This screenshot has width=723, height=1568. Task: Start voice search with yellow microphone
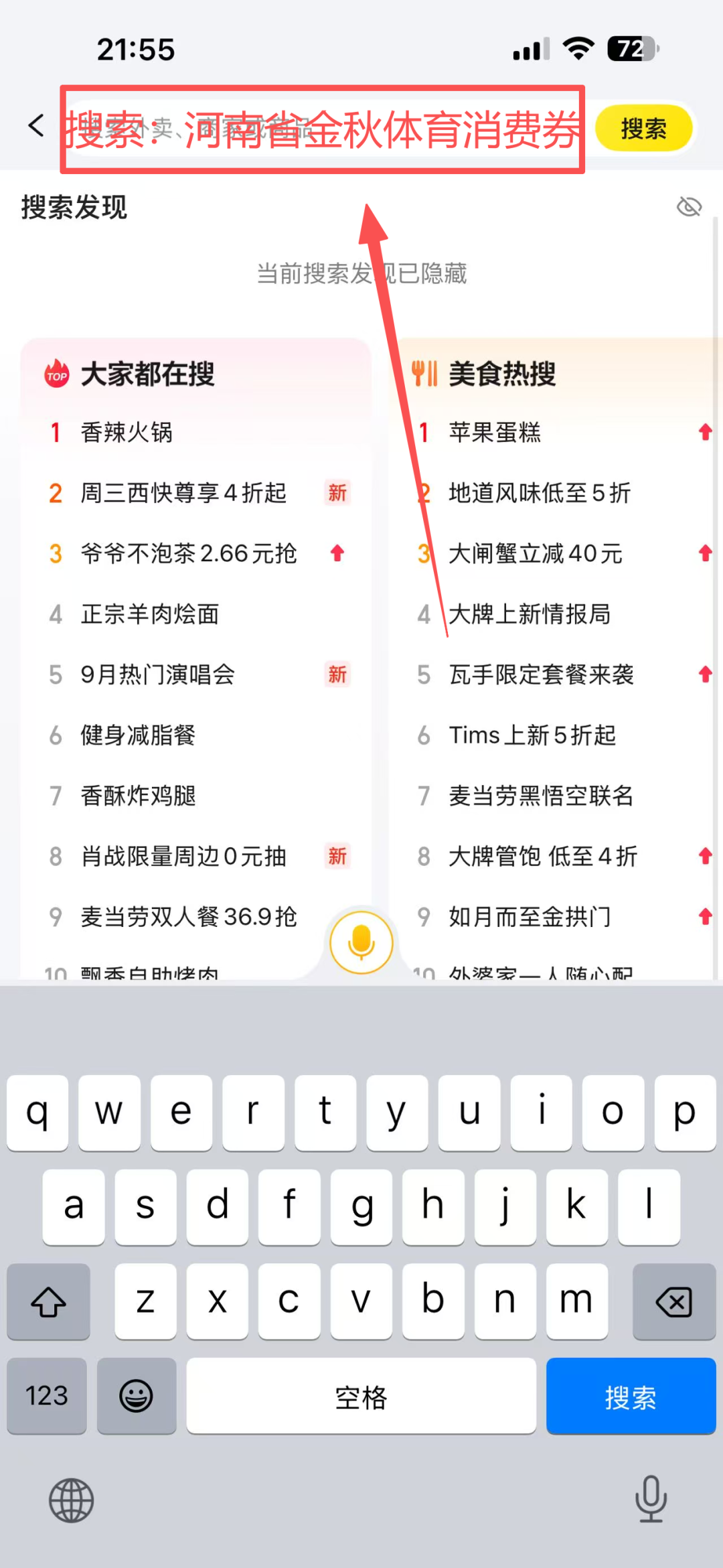point(361,942)
